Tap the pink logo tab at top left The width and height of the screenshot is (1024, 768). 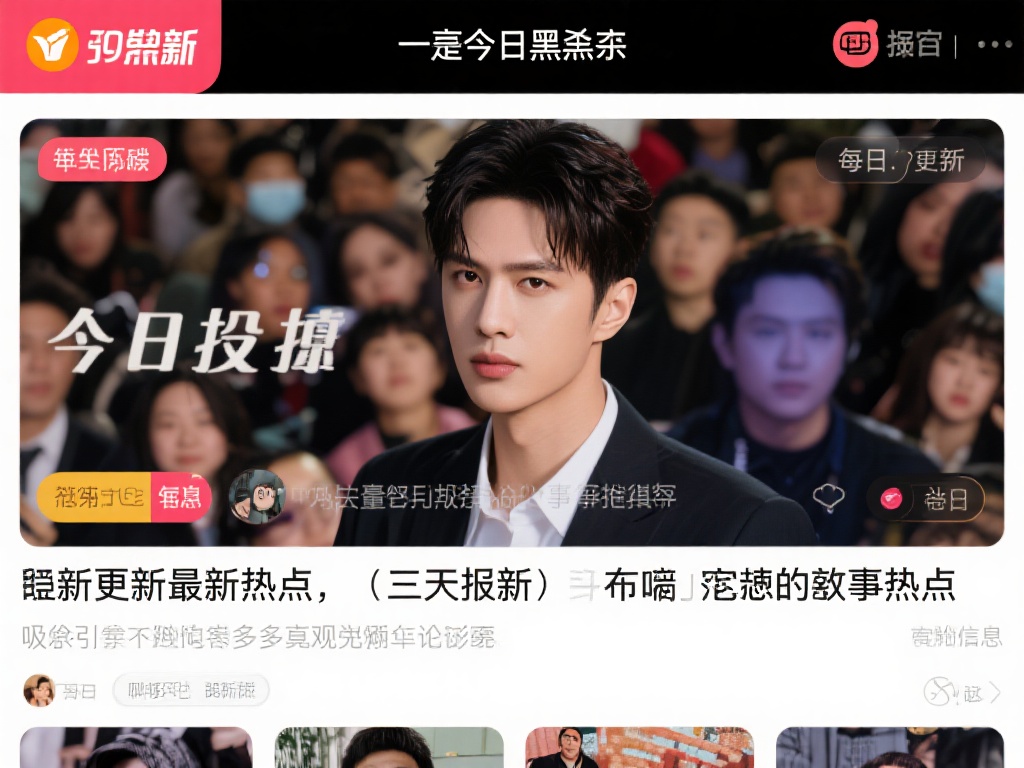click(110, 46)
